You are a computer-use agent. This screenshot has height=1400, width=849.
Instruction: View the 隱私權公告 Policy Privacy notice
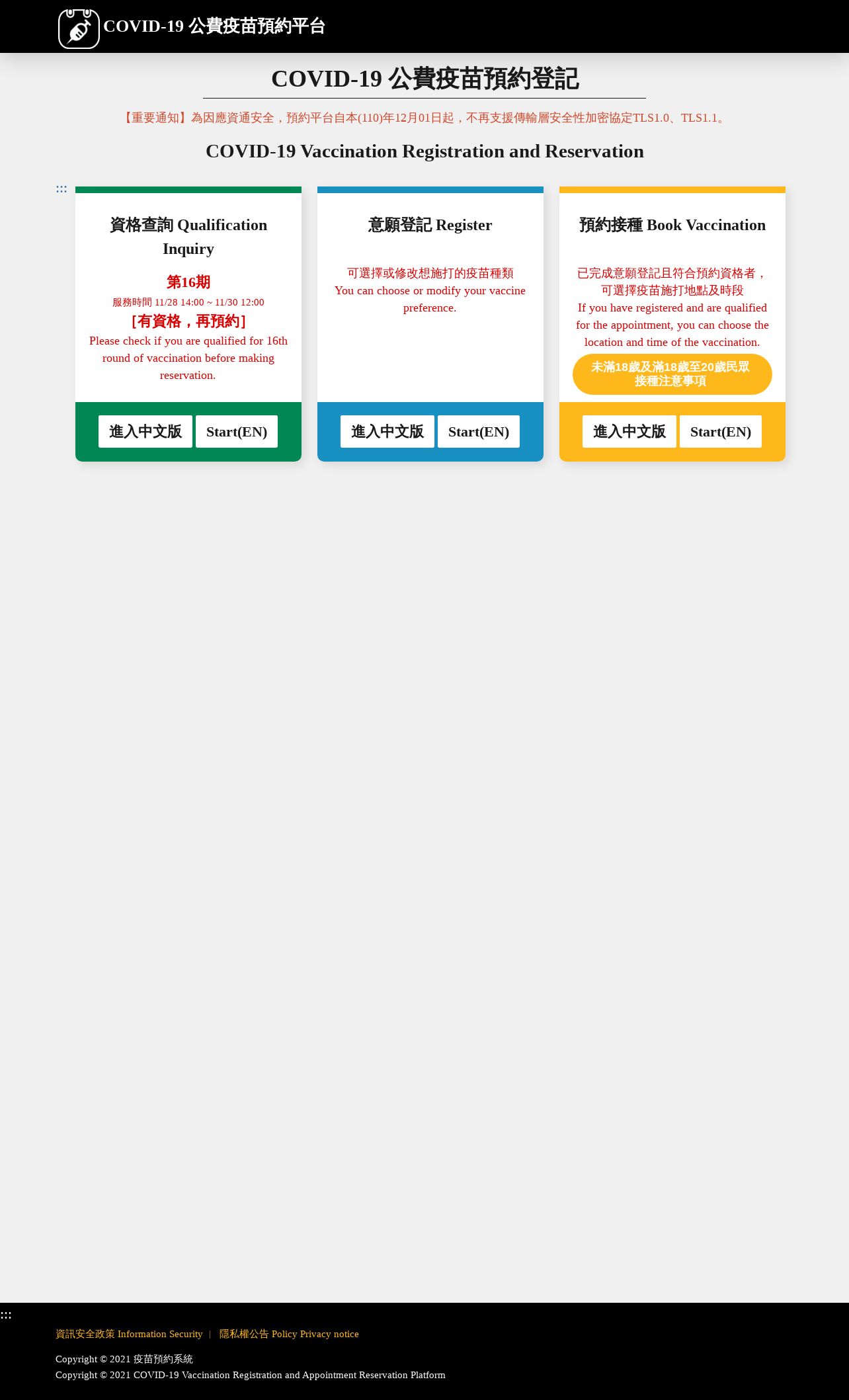tap(289, 1334)
